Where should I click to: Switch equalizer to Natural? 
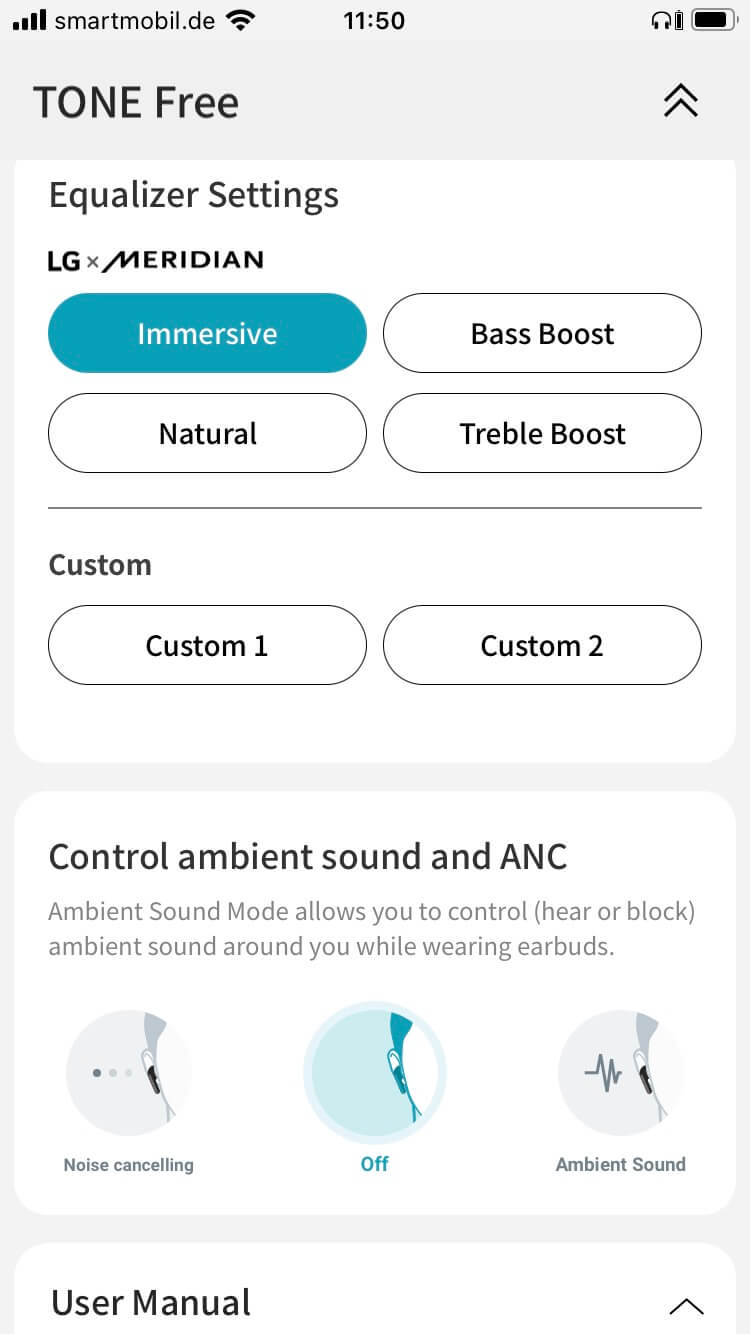207,433
